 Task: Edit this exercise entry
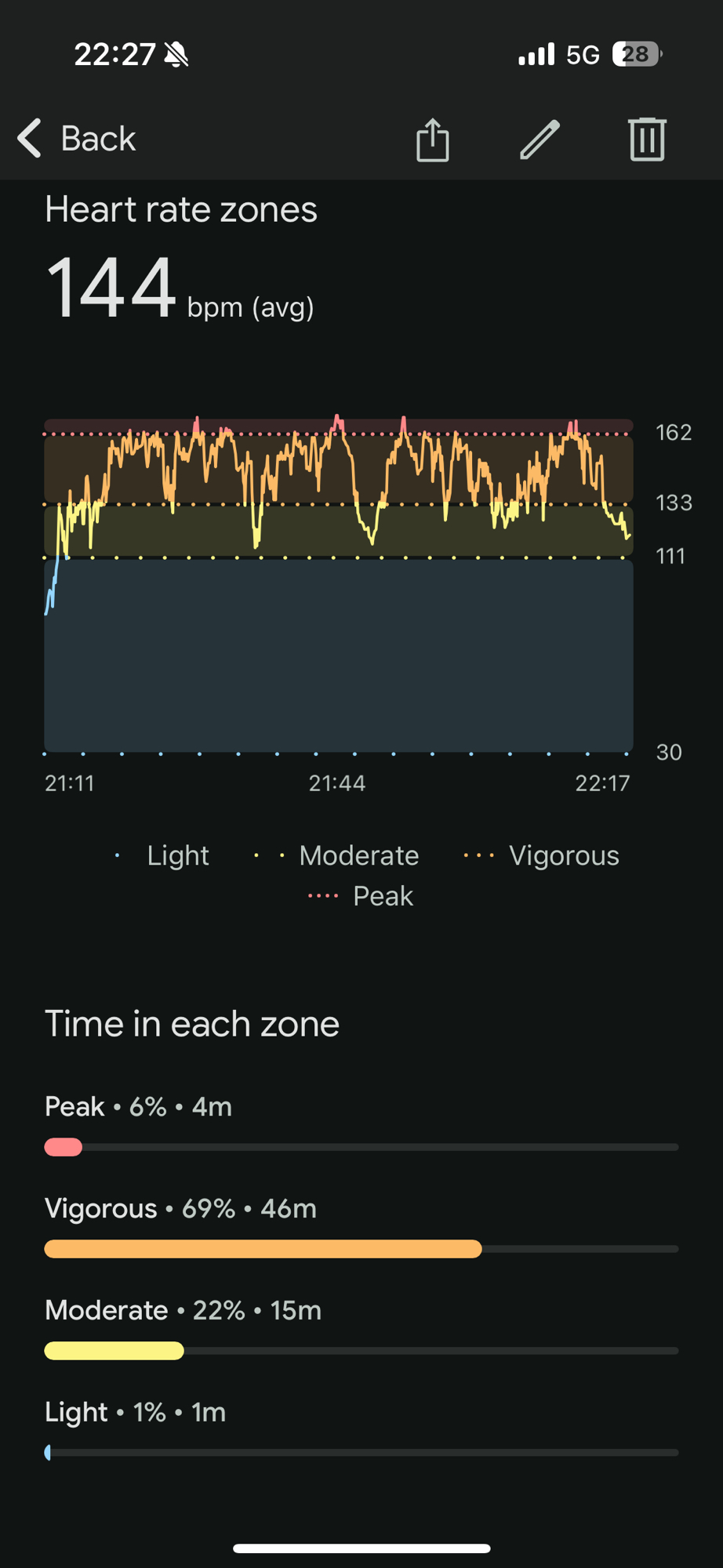pyautogui.click(x=540, y=140)
